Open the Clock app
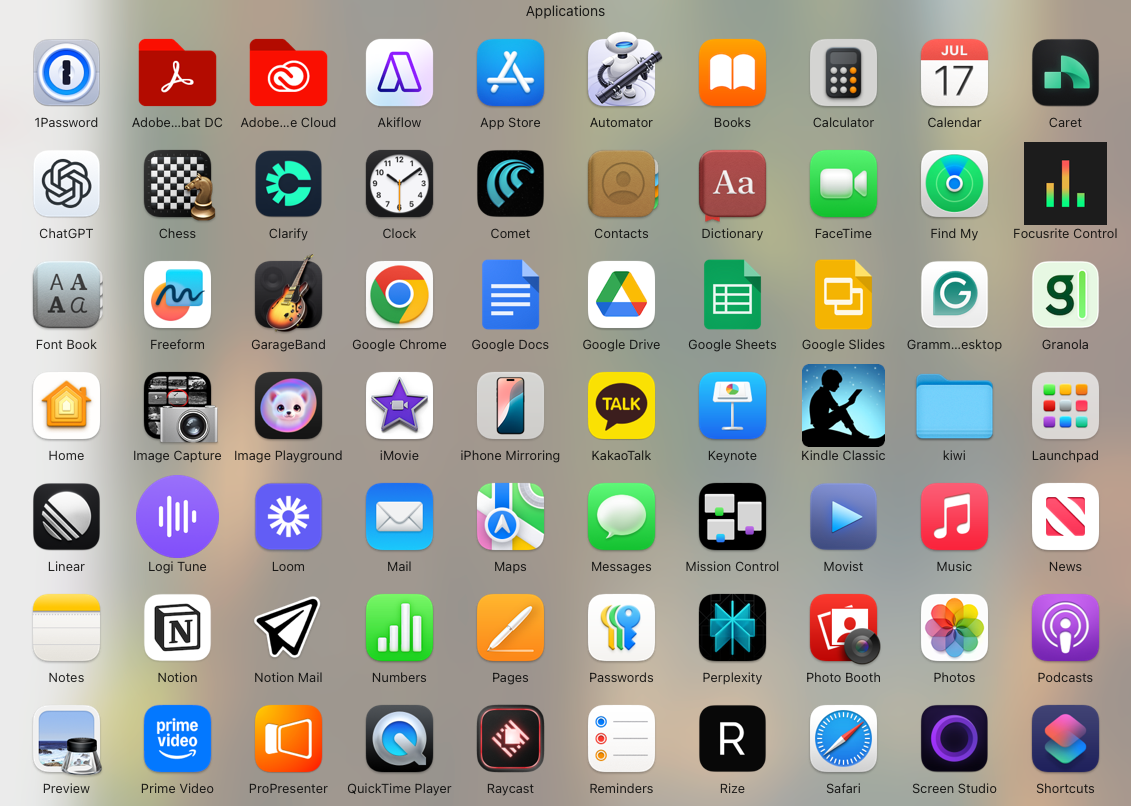Image resolution: width=1131 pixels, height=806 pixels. click(x=399, y=184)
